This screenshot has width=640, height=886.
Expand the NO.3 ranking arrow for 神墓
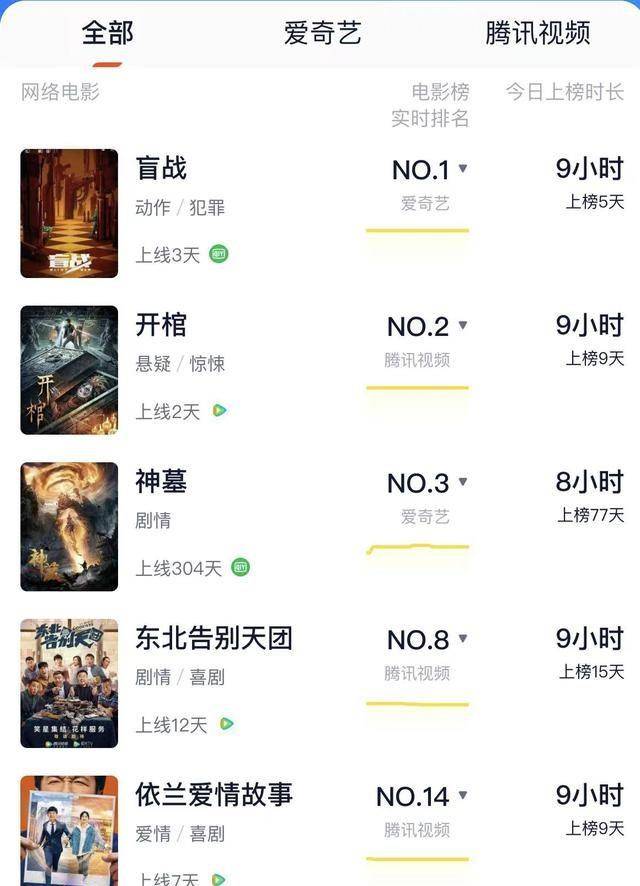pyautogui.click(x=463, y=482)
